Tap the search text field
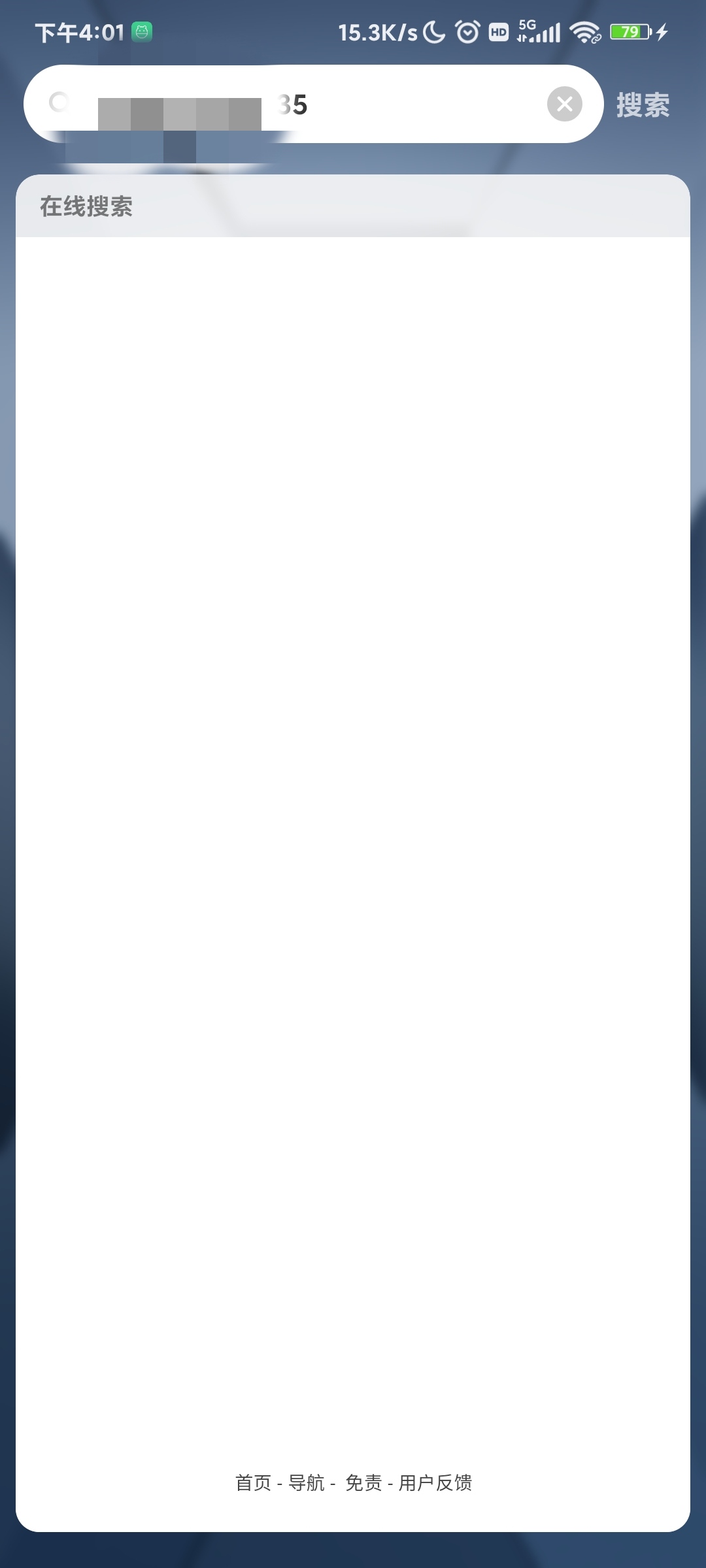 [405, 105]
